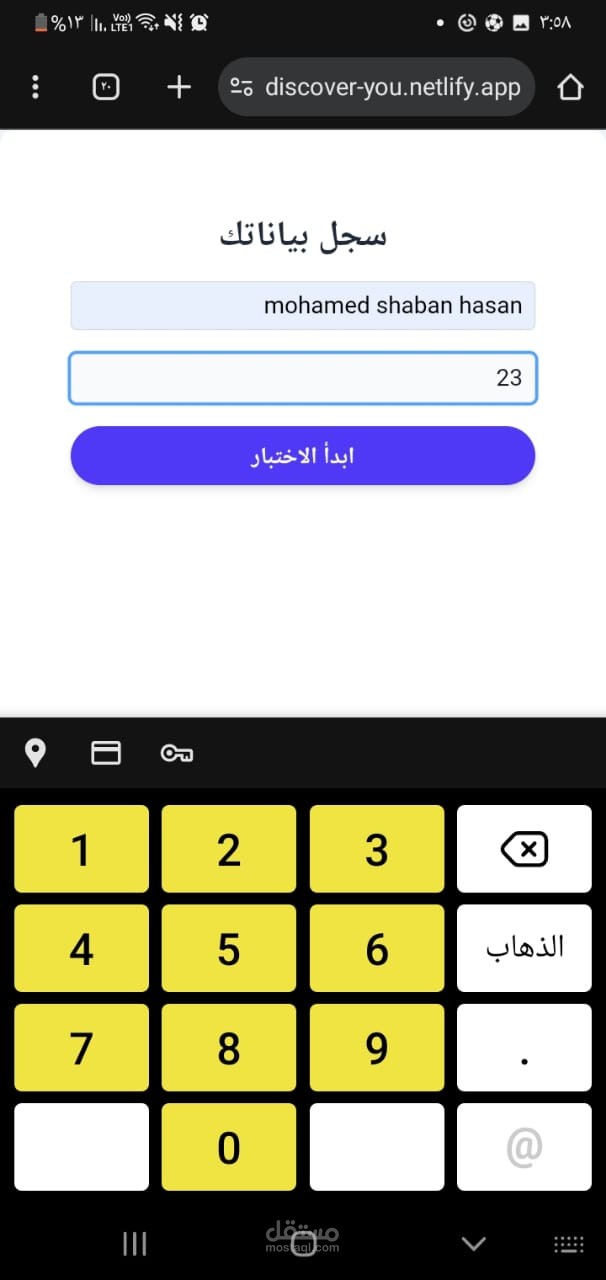Image resolution: width=606 pixels, height=1280 pixels.
Task: Tap the backspace key
Action: 524,849
